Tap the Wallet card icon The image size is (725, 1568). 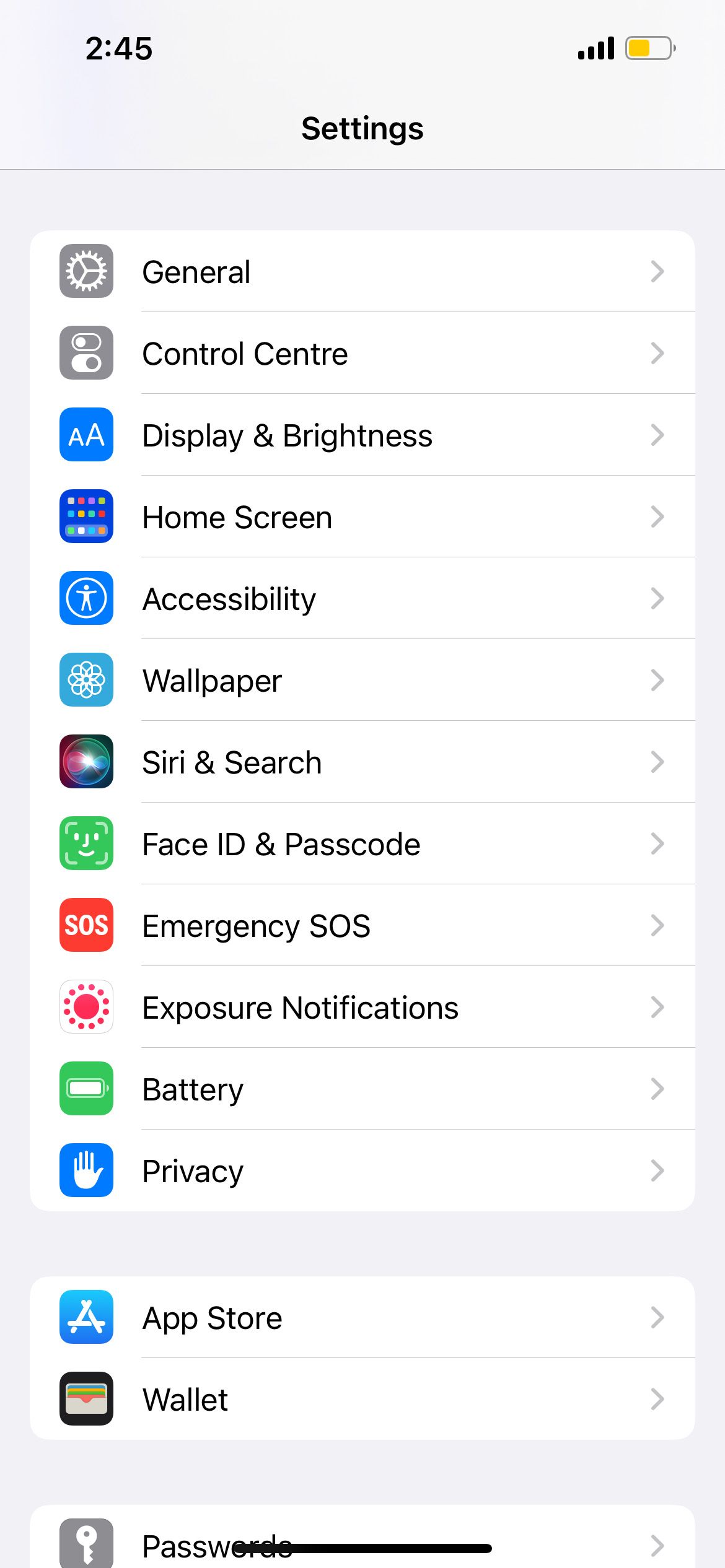(x=86, y=1399)
